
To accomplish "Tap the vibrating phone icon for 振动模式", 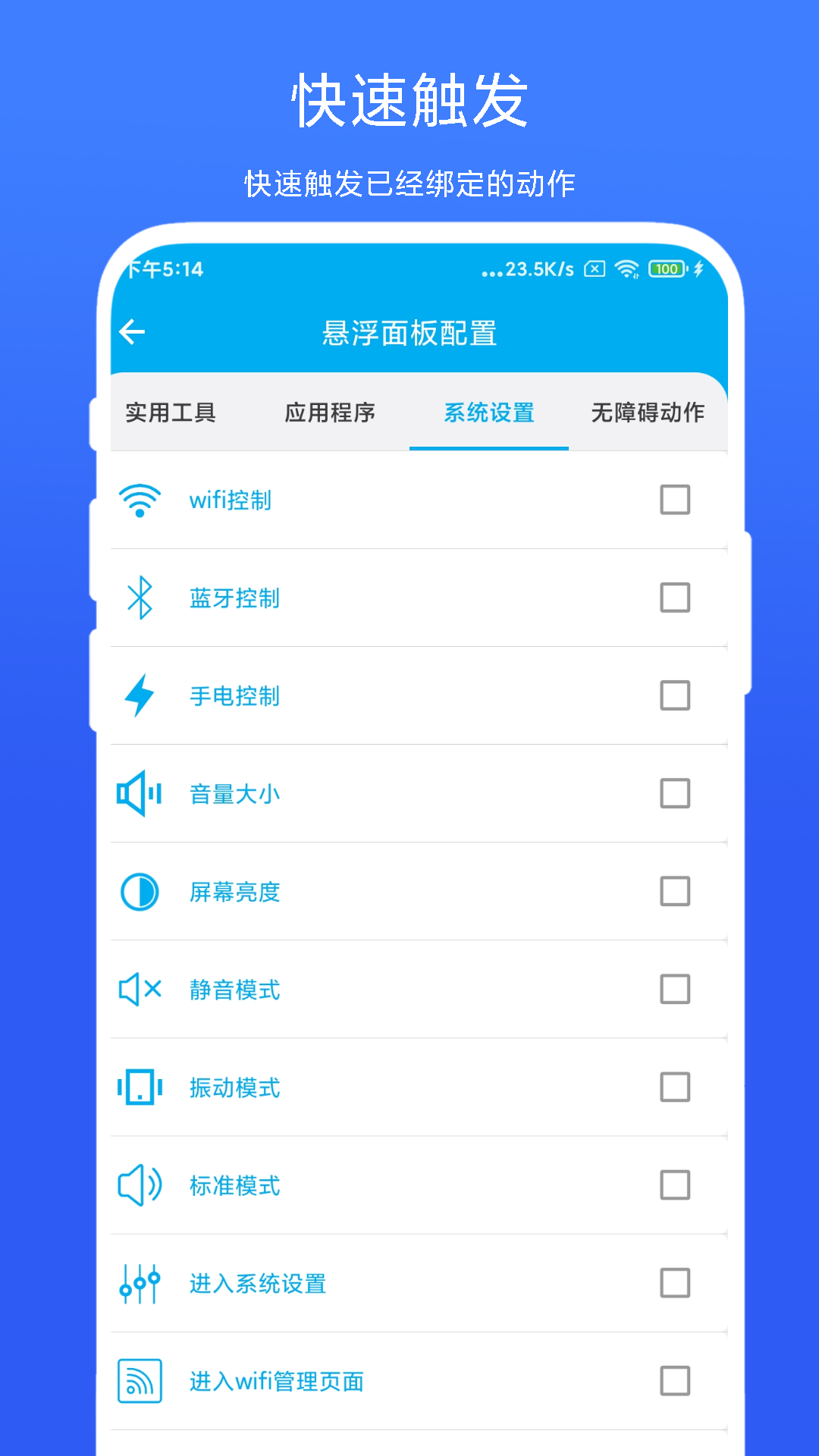I will [x=140, y=1087].
